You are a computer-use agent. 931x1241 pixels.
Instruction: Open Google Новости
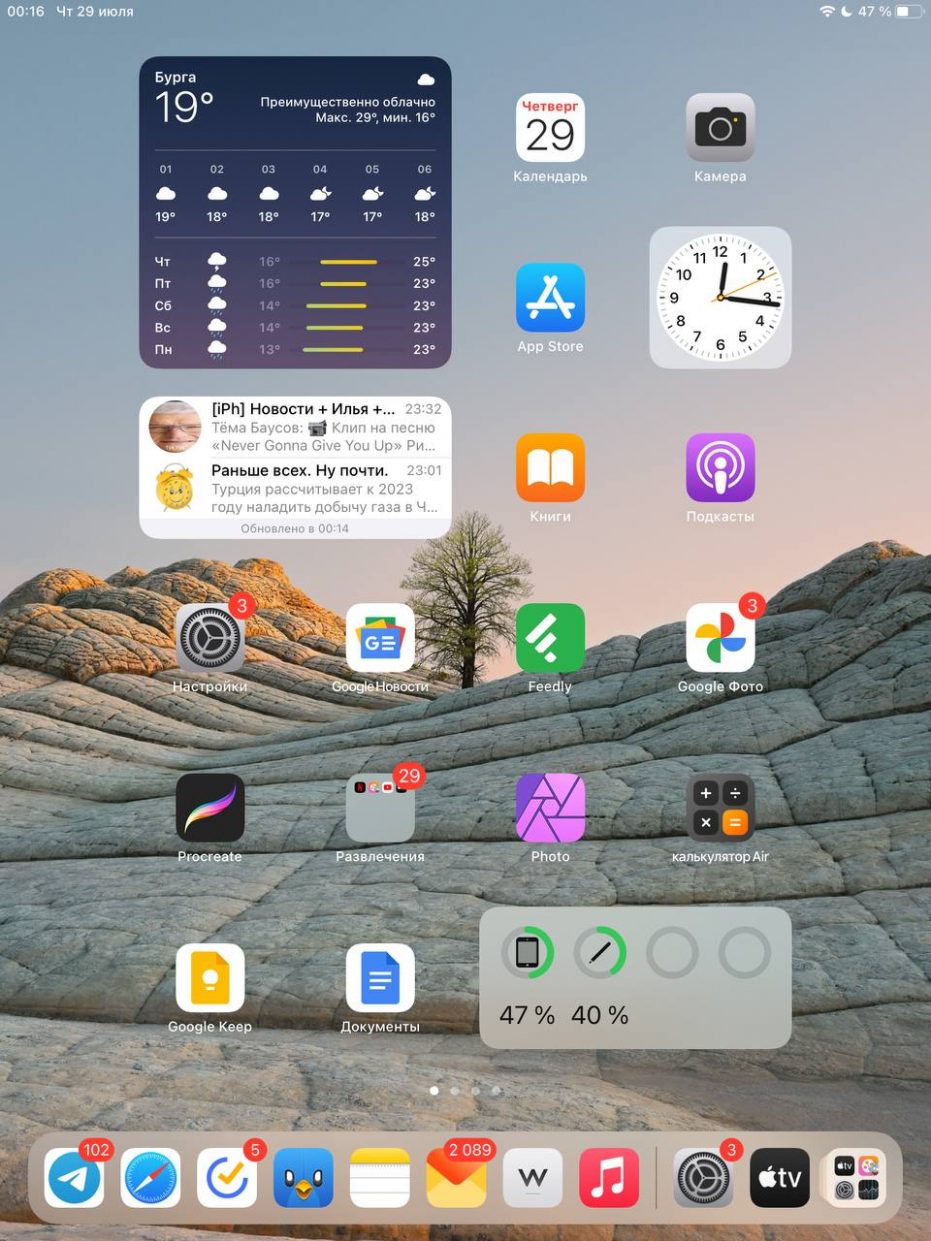(x=380, y=638)
